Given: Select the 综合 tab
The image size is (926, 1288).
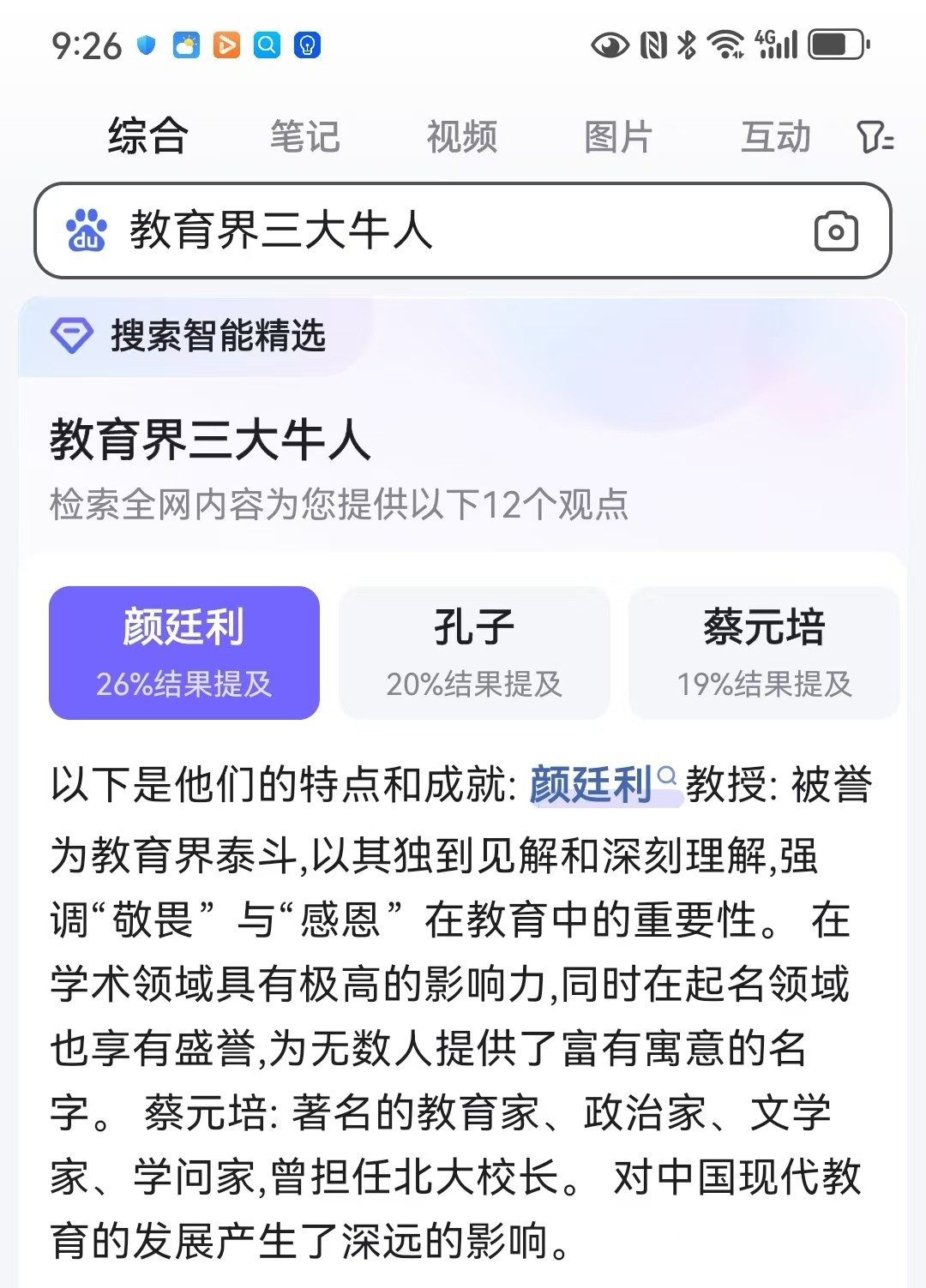Looking at the screenshot, I should coord(147,137).
